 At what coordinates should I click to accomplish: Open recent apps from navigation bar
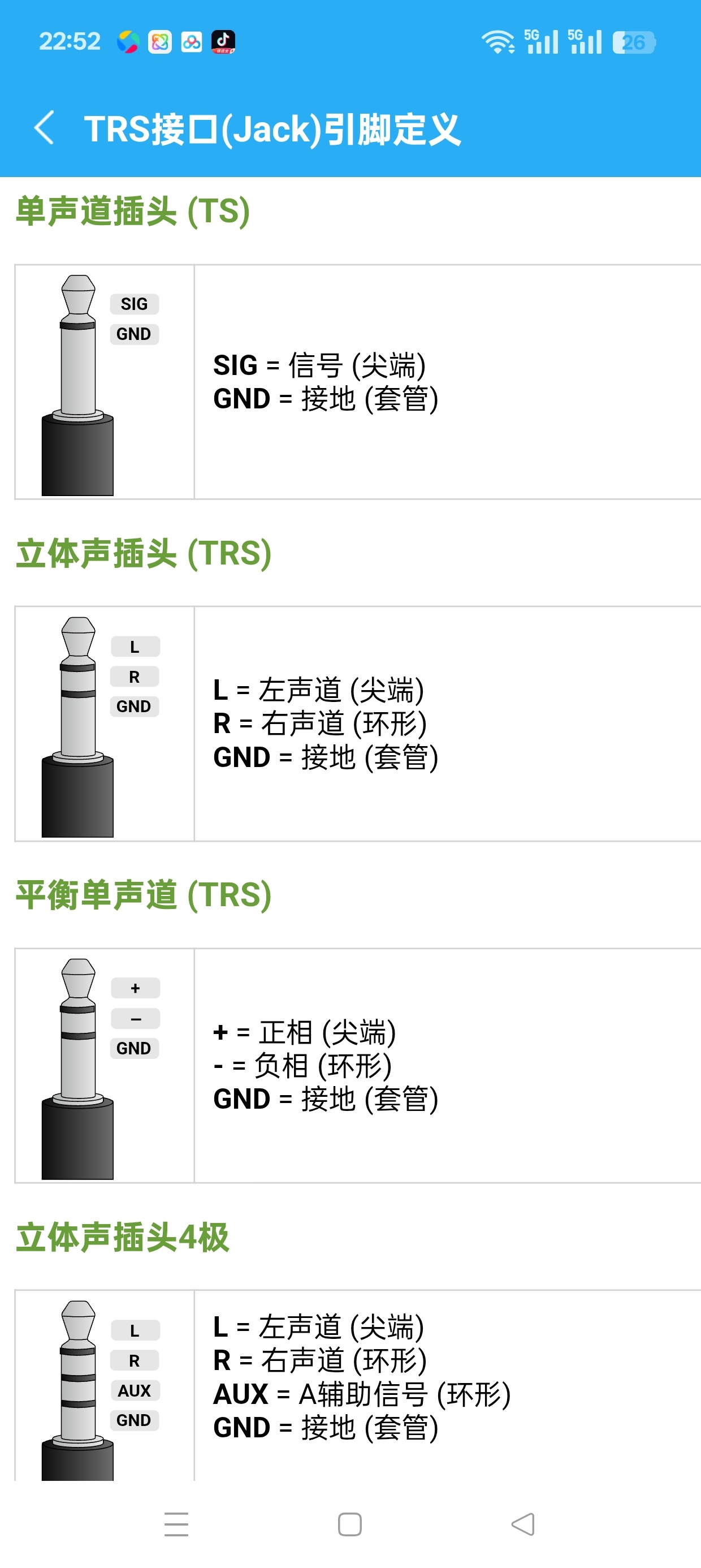click(x=176, y=1524)
